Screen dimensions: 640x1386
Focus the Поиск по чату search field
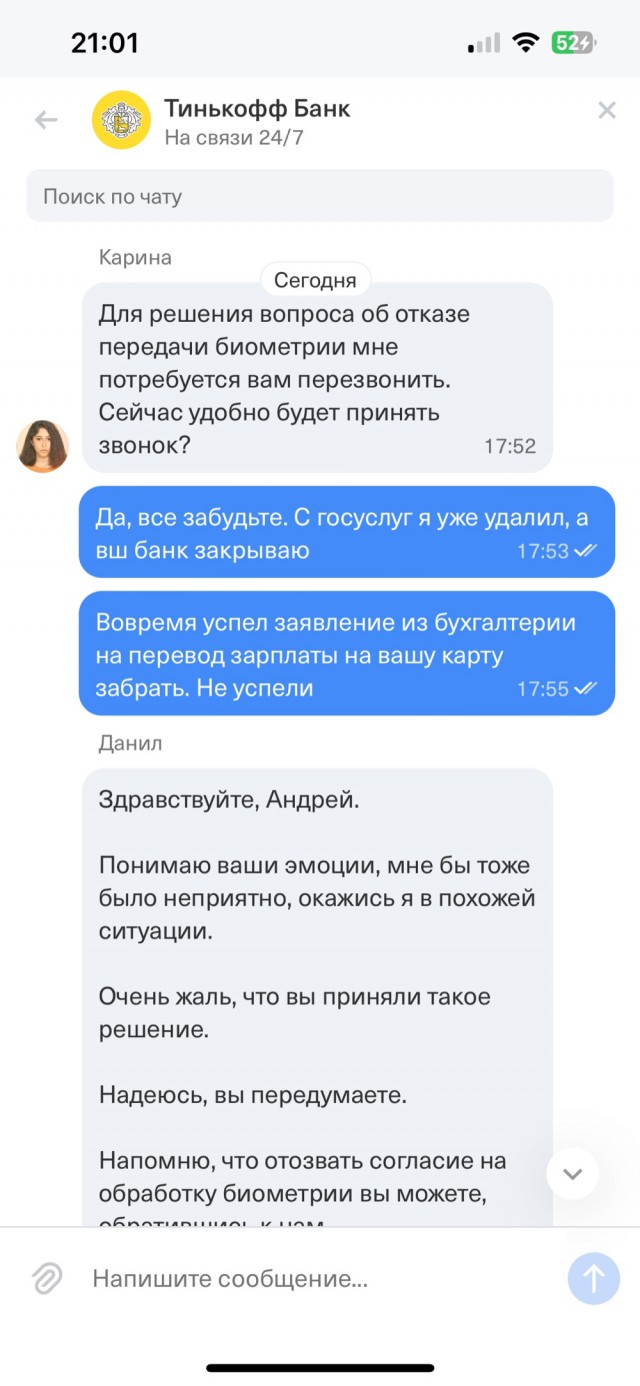(319, 196)
